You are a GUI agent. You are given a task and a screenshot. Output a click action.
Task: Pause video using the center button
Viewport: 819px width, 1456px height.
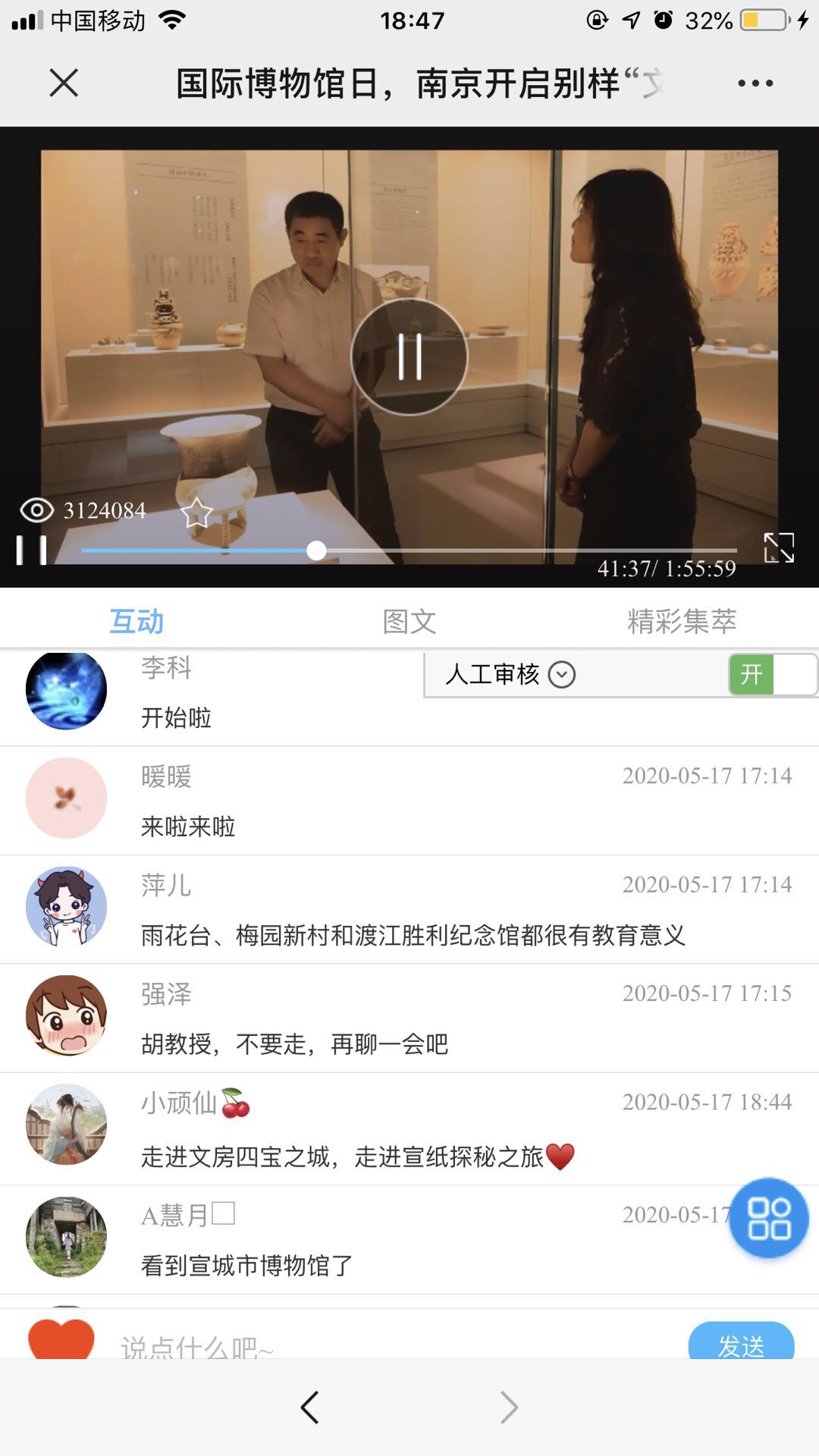coord(409,356)
